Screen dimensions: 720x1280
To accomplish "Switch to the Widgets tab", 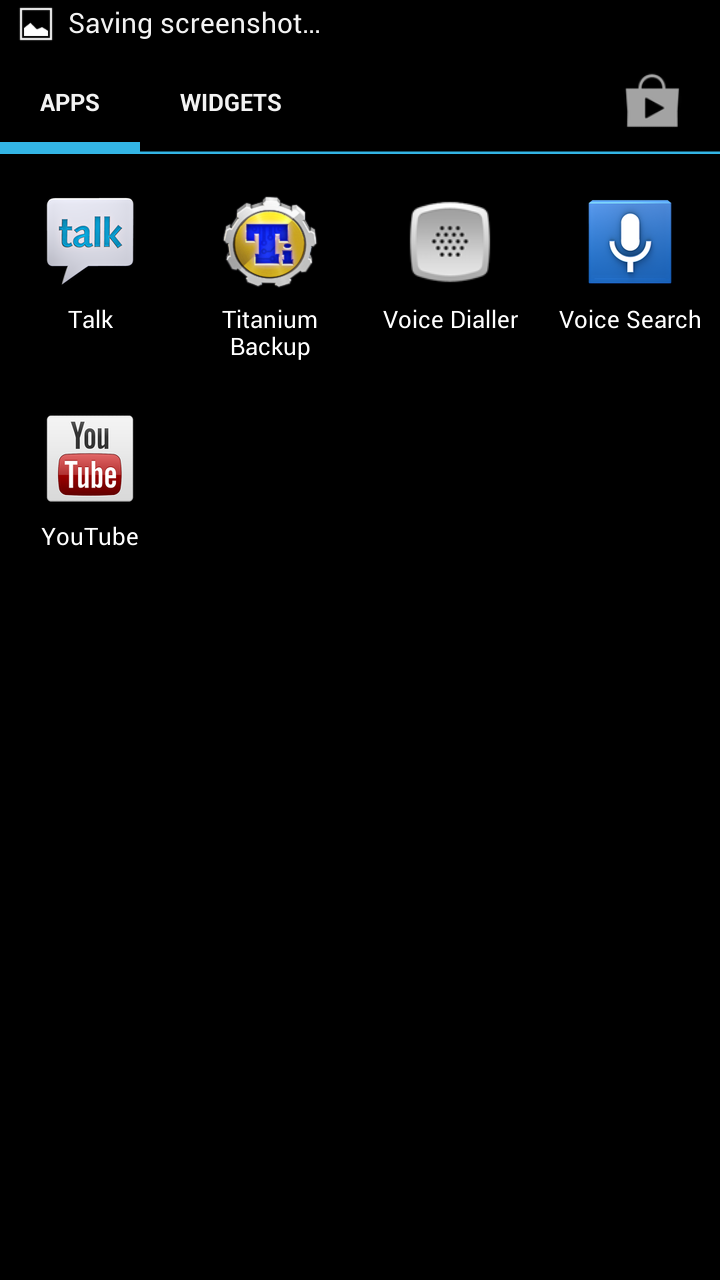I will click(230, 103).
